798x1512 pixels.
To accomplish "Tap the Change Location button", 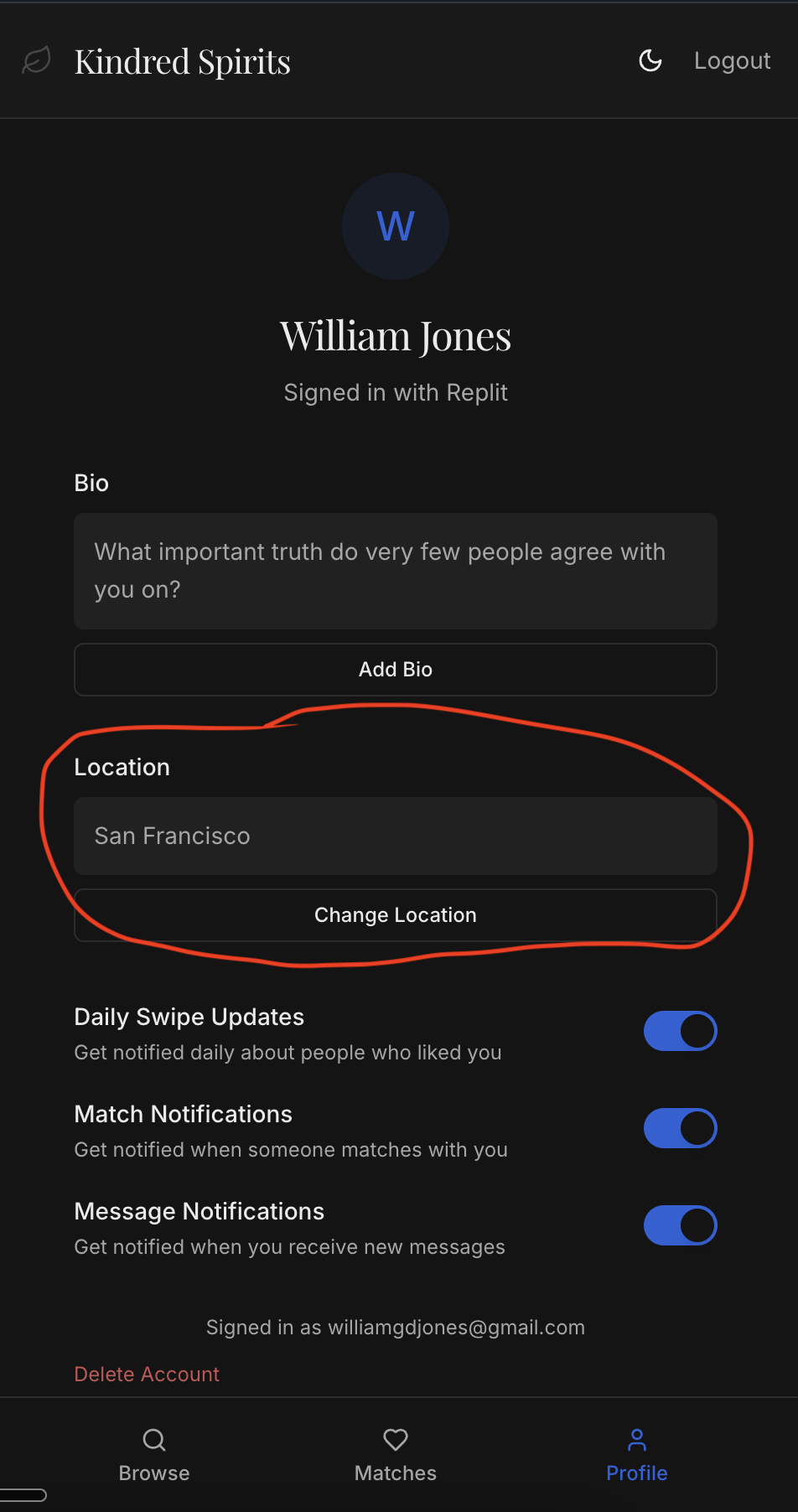I will tap(396, 915).
